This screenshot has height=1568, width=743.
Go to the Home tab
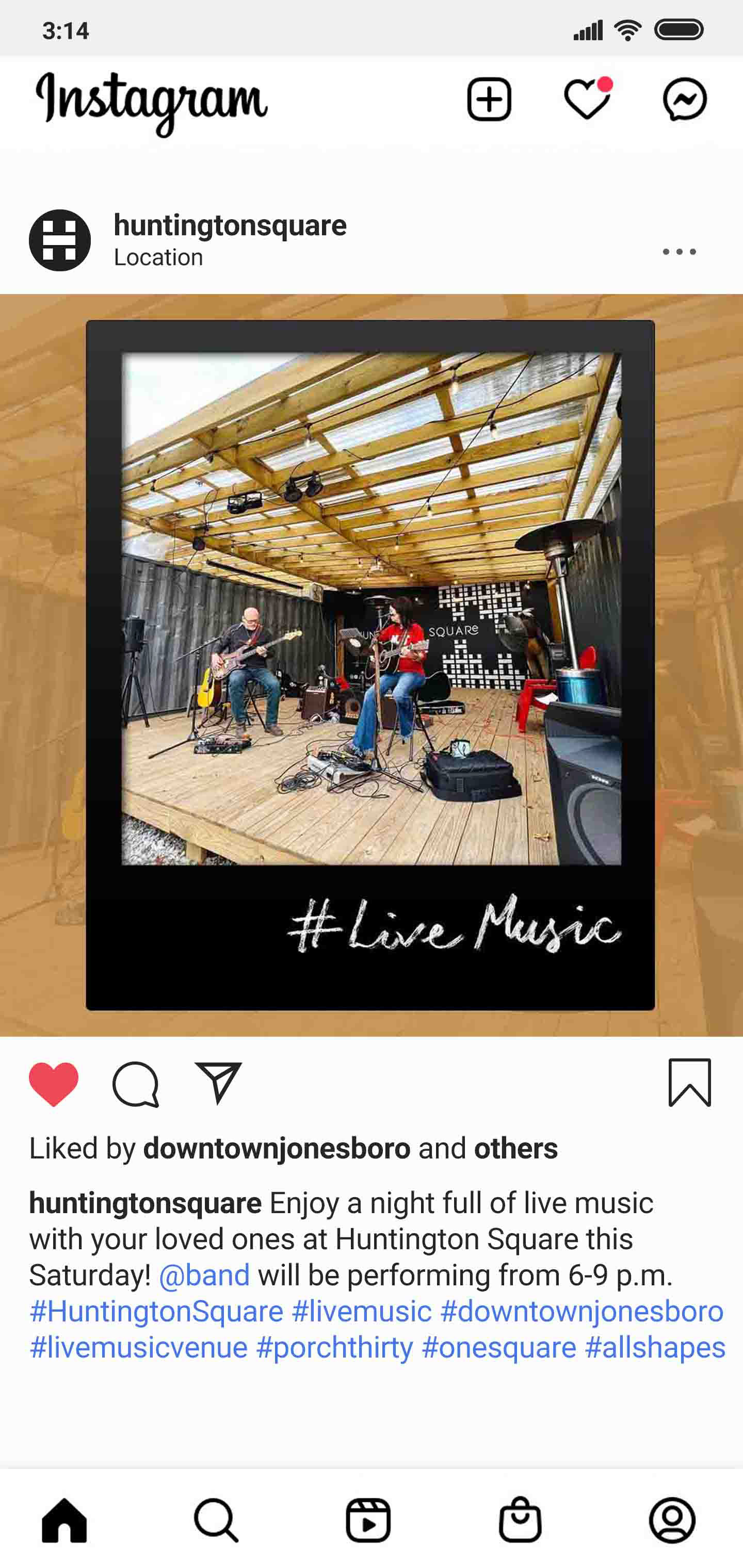(x=64, y=1520)
